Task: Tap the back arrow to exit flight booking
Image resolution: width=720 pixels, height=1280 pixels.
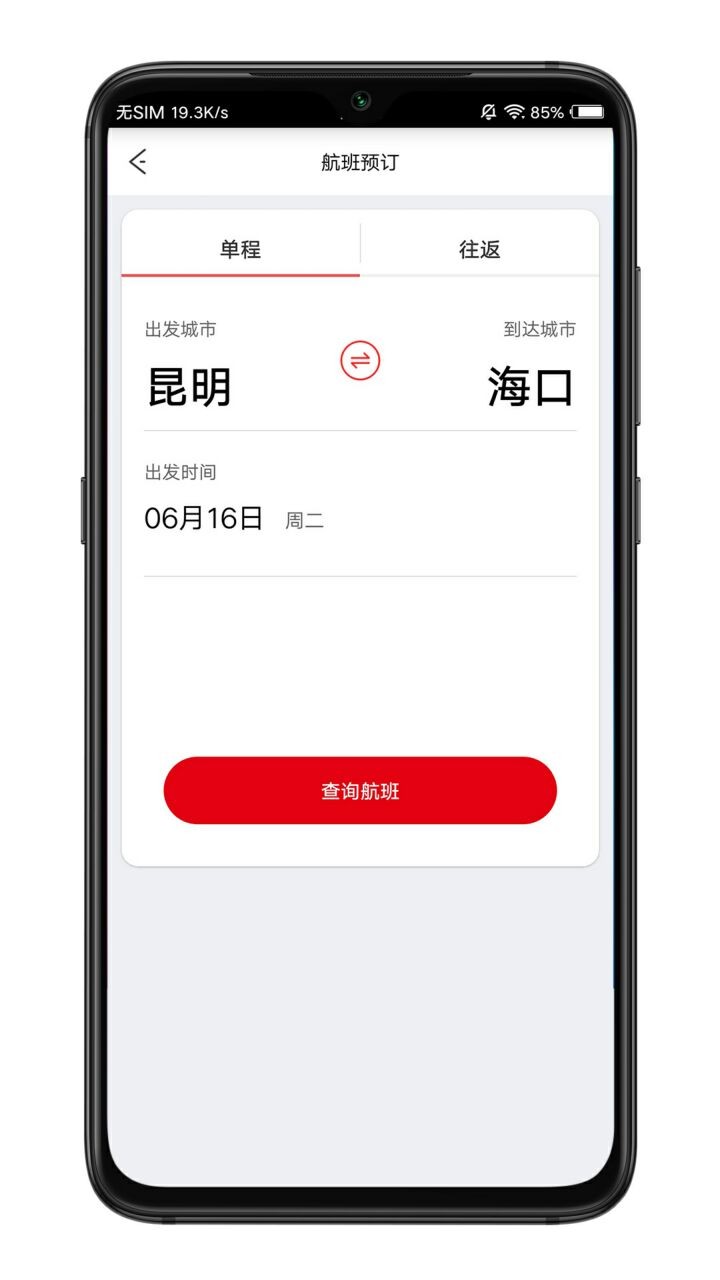Action: pos(138,161)
